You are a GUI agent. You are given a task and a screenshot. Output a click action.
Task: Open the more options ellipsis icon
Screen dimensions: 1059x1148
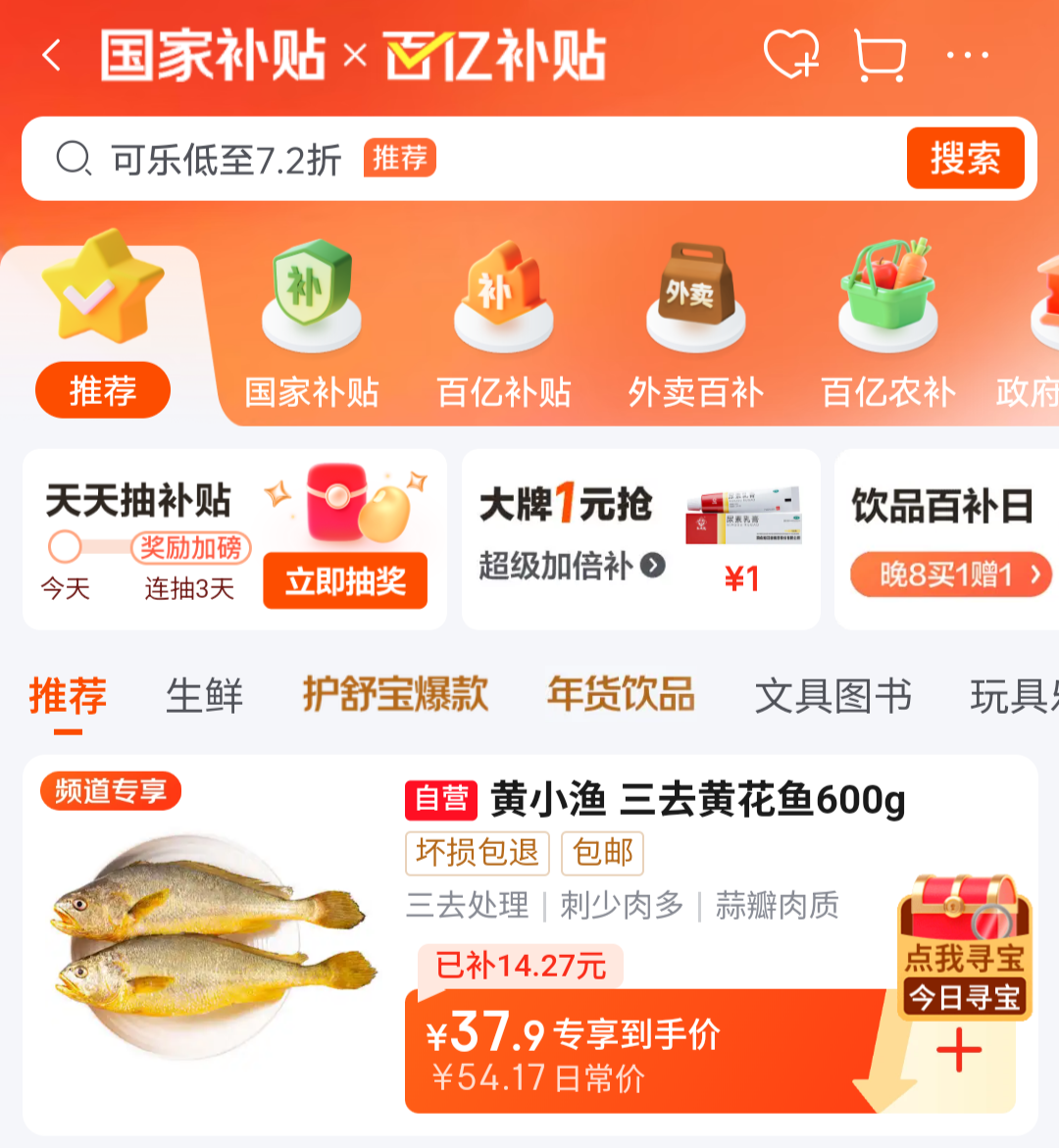[x=966, y=56]
